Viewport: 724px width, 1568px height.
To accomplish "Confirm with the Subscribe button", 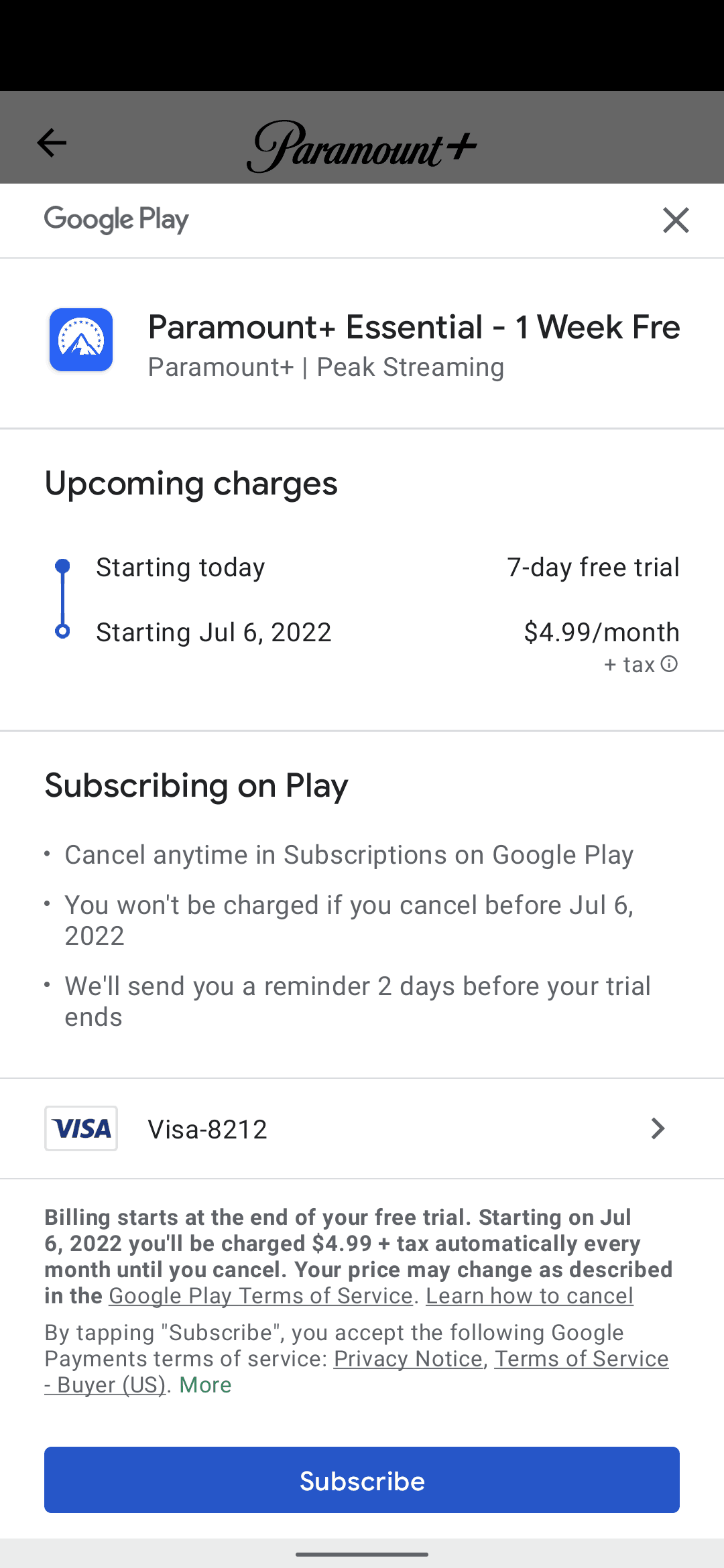I will point(362,1480).
